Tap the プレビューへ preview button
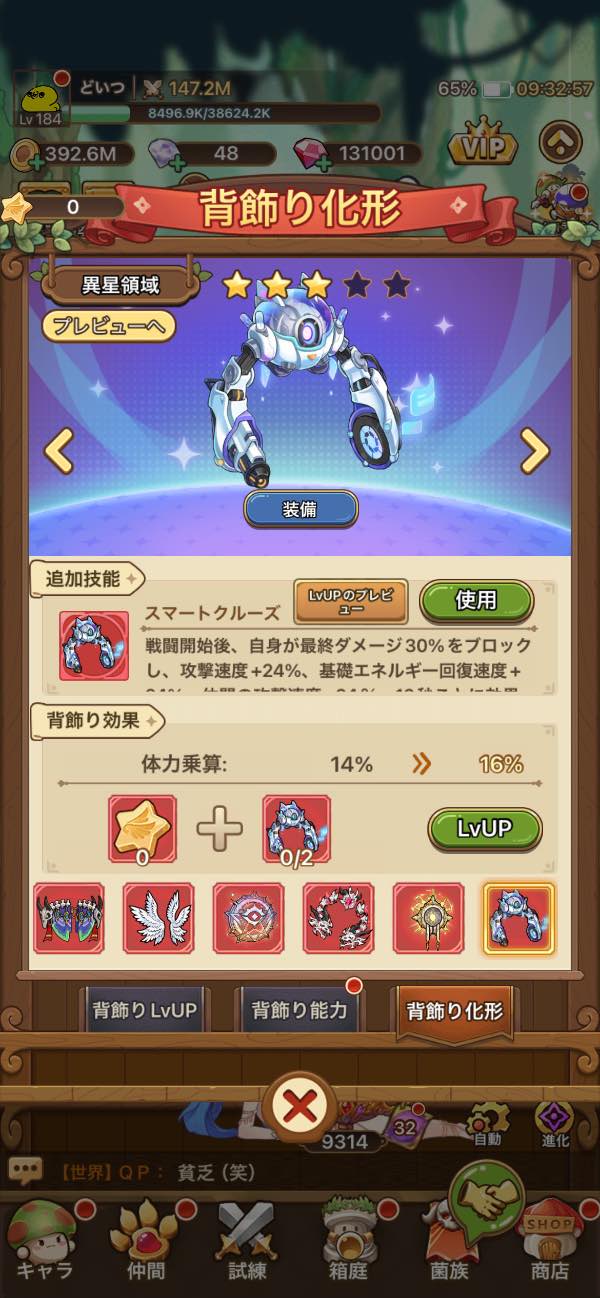 109,326
